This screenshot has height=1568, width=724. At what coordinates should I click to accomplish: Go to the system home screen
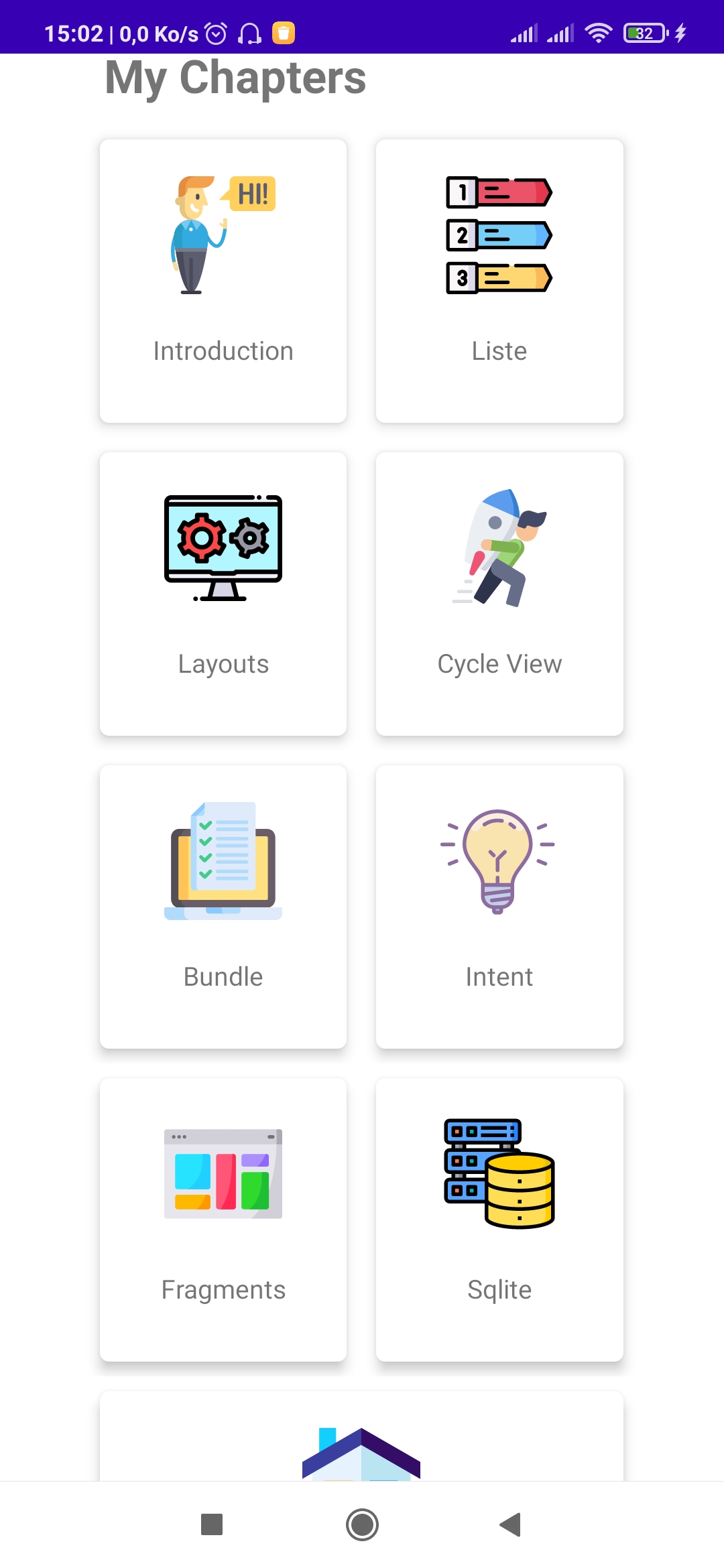(x=362, y=1524)
